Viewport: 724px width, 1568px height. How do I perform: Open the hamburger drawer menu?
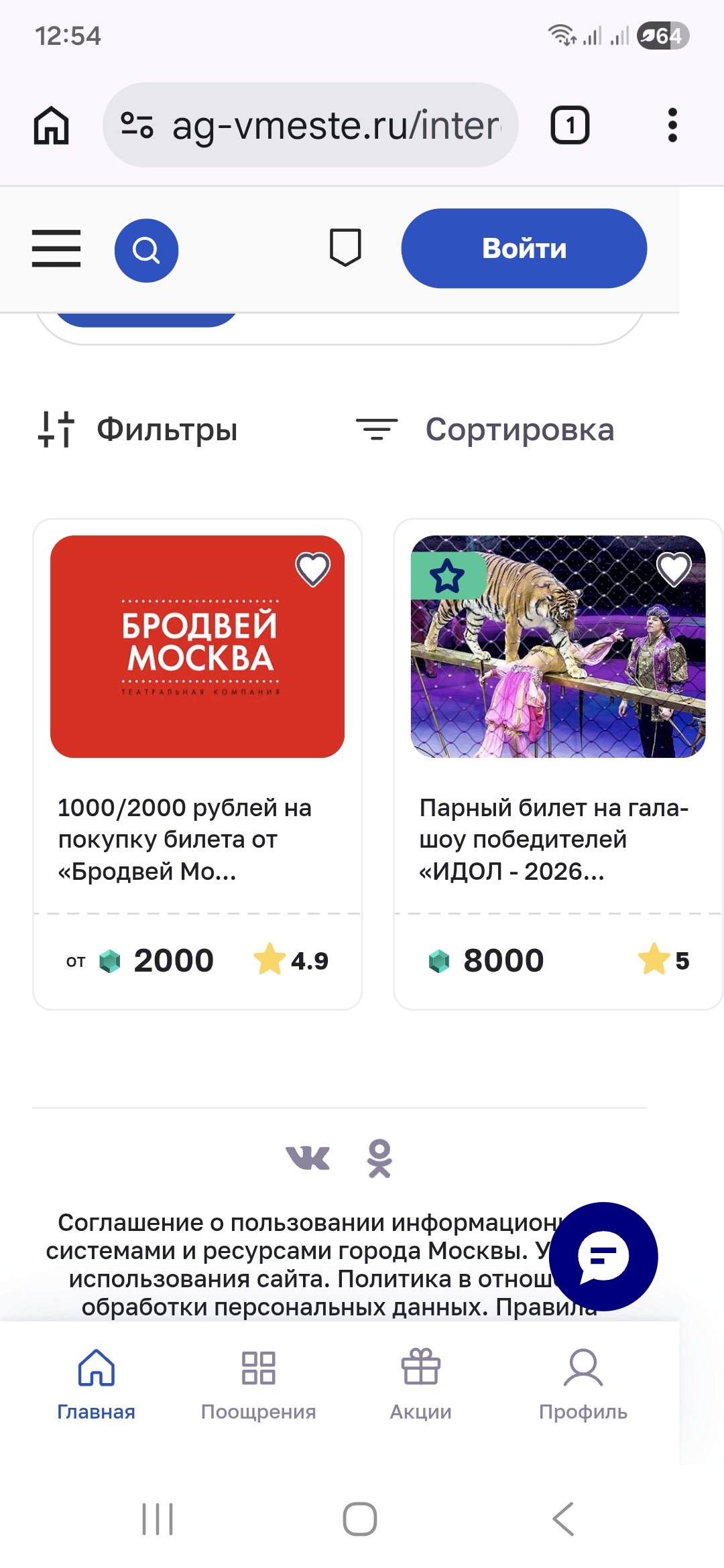56,249
